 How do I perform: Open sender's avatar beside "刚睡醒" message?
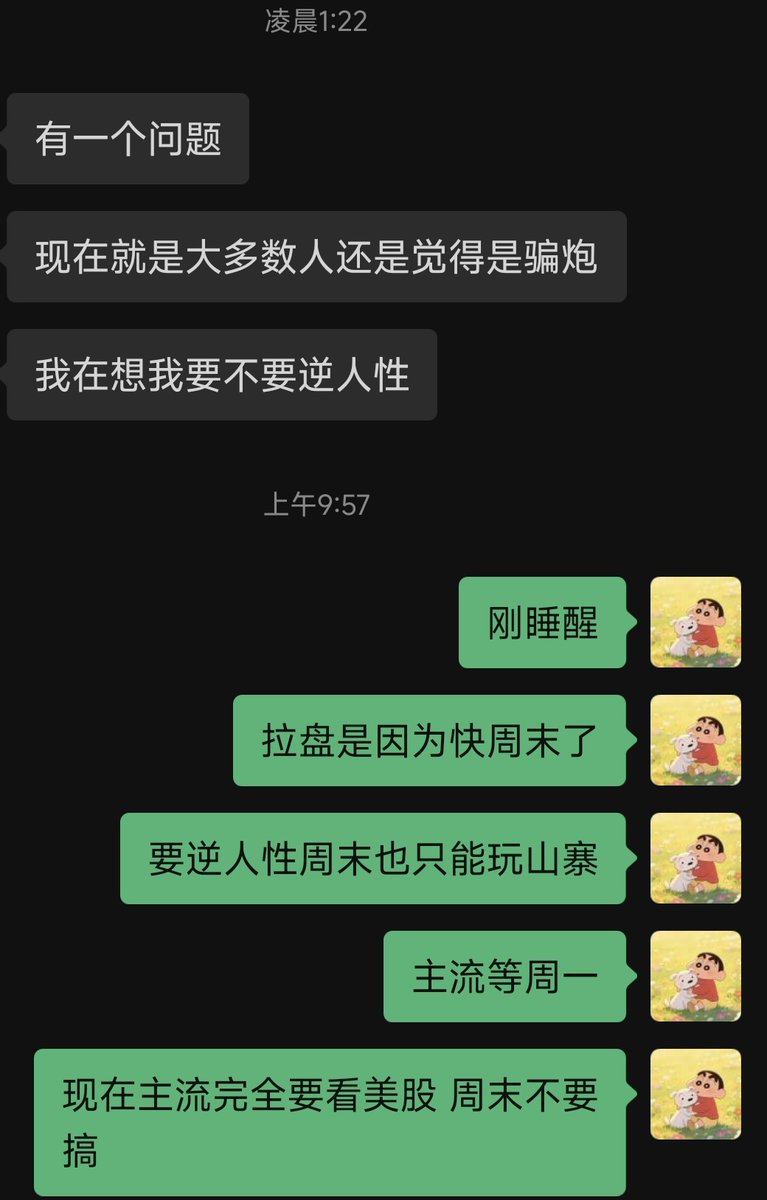[x=695, y=622]
